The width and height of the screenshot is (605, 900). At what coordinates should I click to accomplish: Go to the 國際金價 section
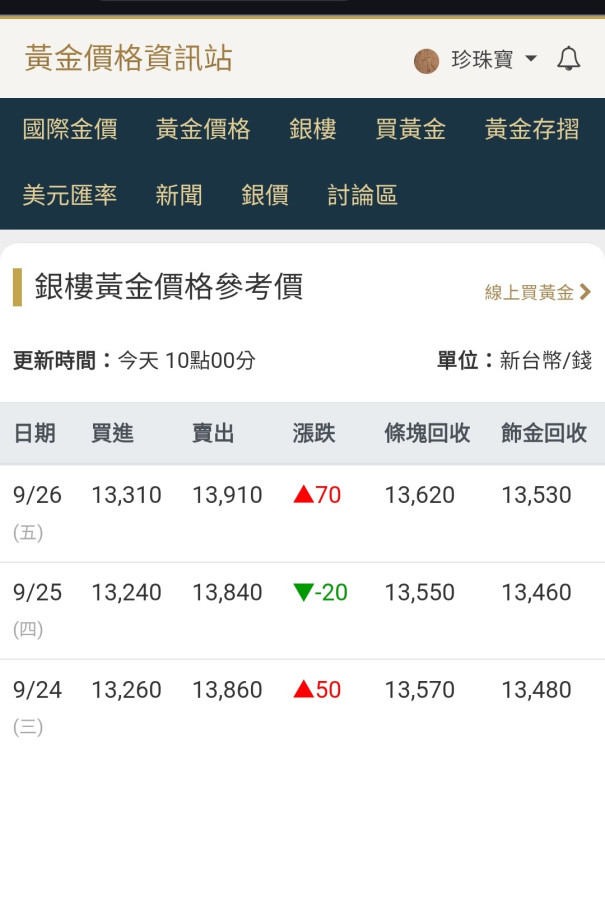tap(70, 130)
